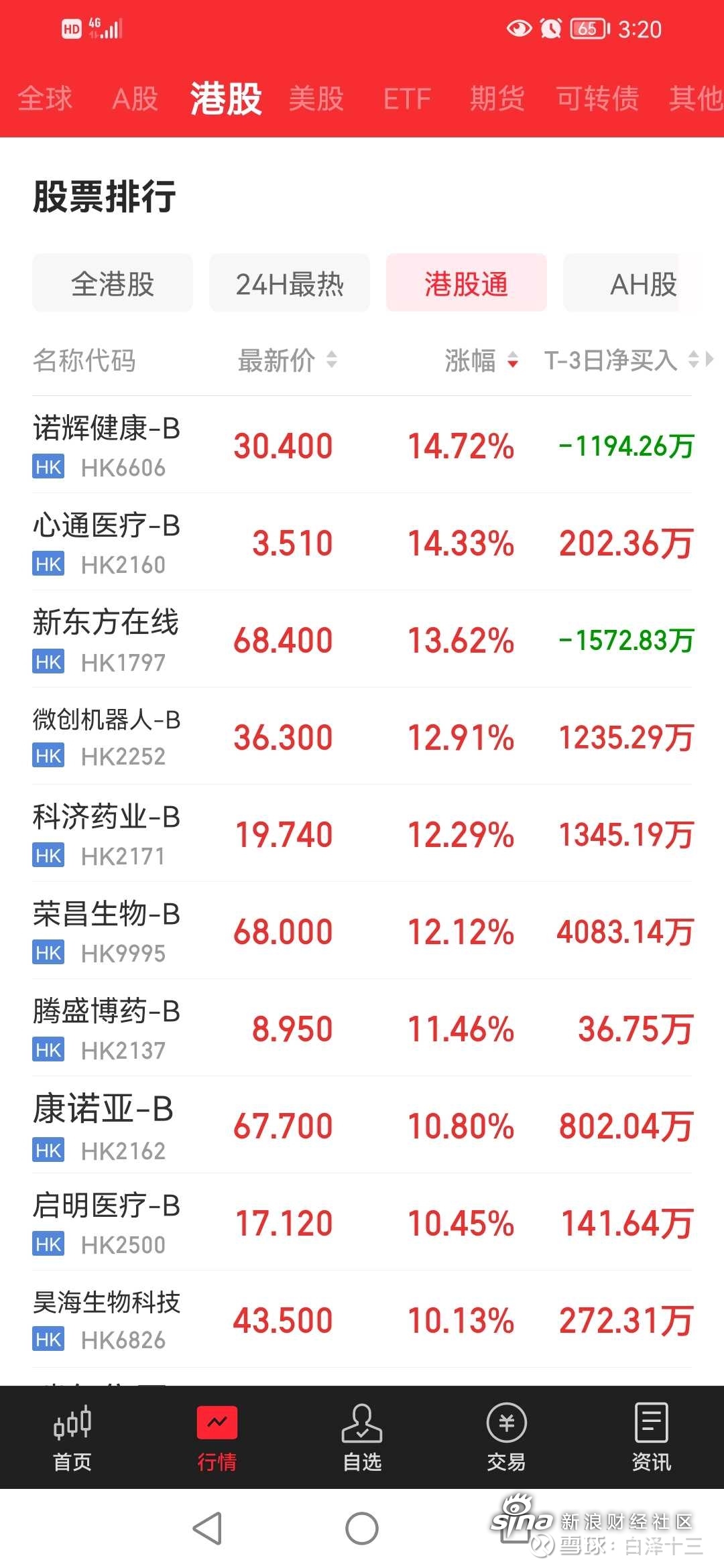Screen dimensions: 724x1568
Task: Select the 期货 tab
Action: [x=497, y=99]
